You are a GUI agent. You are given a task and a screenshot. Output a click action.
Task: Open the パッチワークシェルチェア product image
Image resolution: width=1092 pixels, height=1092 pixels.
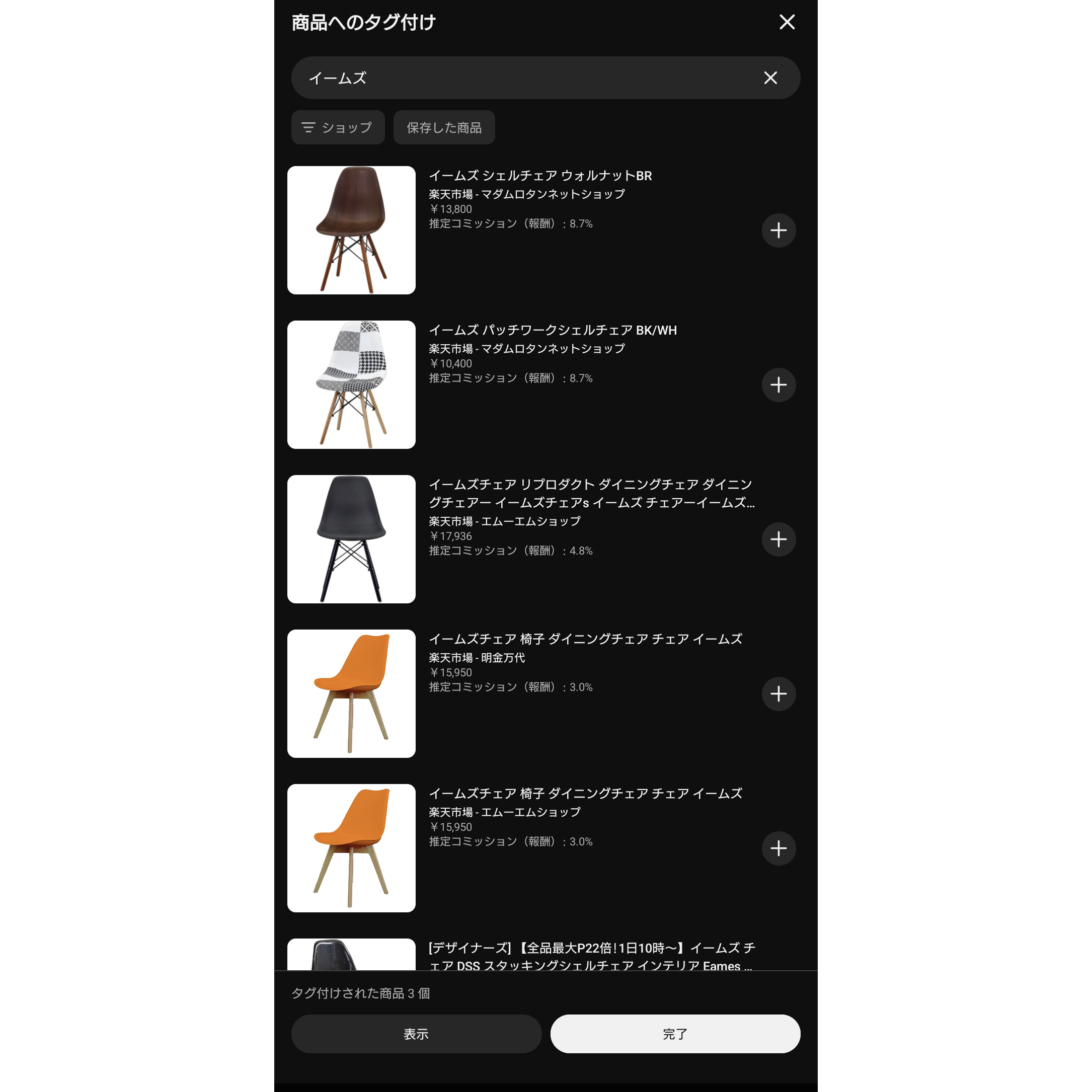351,384
